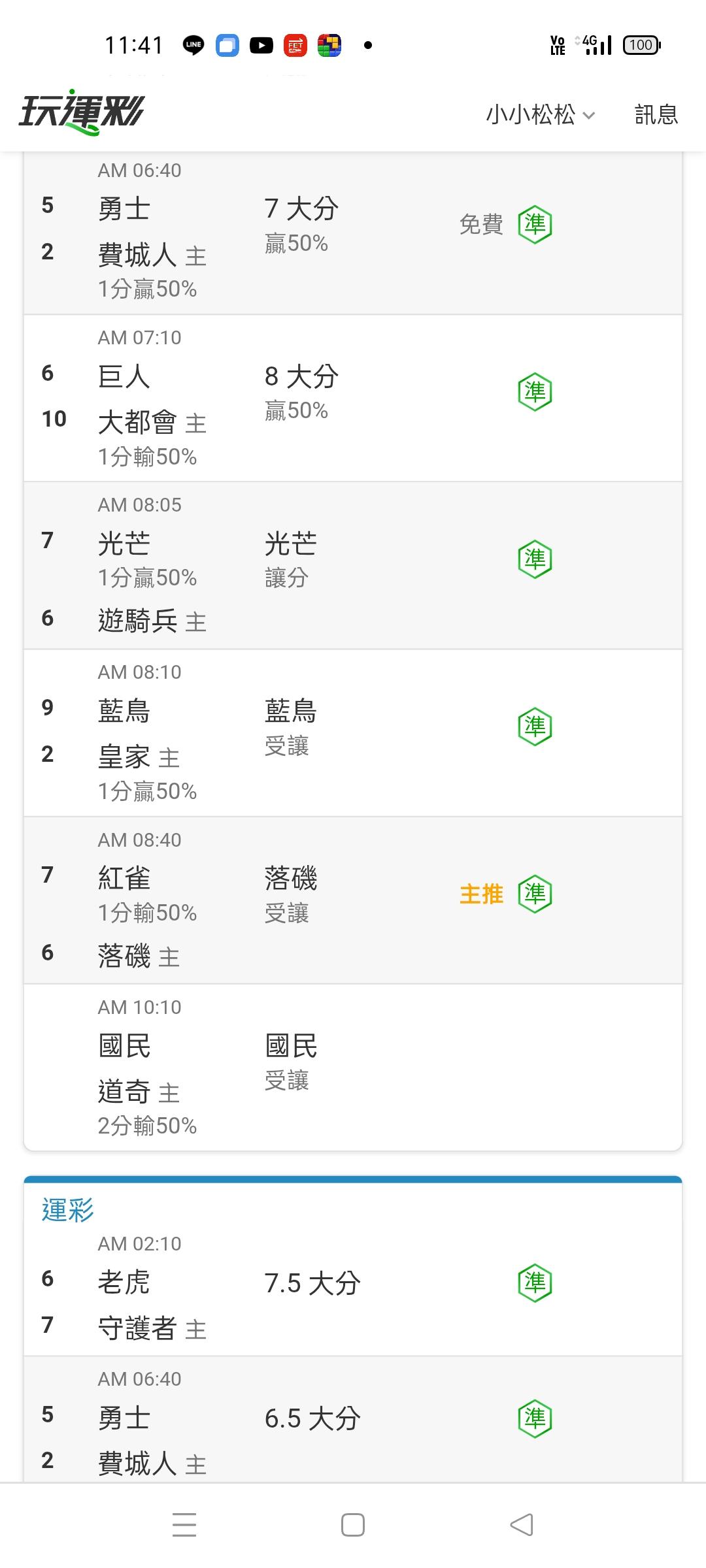Go to the system home screen
The image size is (706, 1568).
353,1526
